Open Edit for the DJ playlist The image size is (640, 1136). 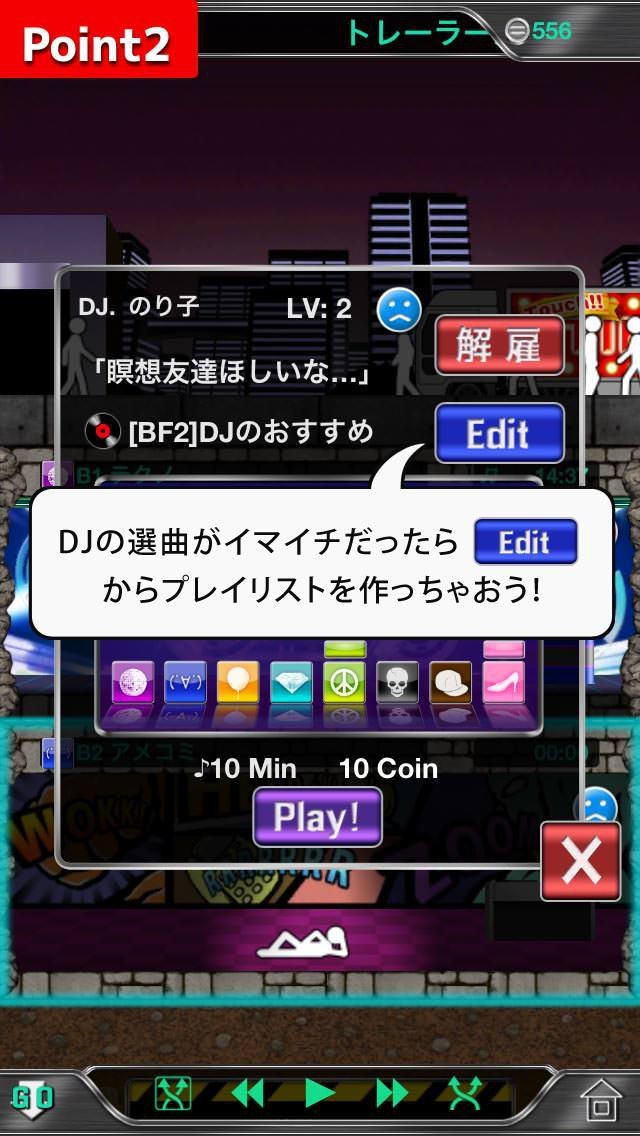tap(499, 433)
